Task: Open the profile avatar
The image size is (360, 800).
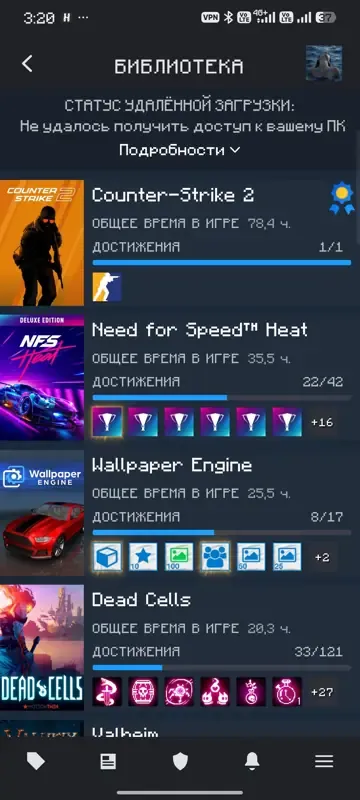Action: (324, 63)
